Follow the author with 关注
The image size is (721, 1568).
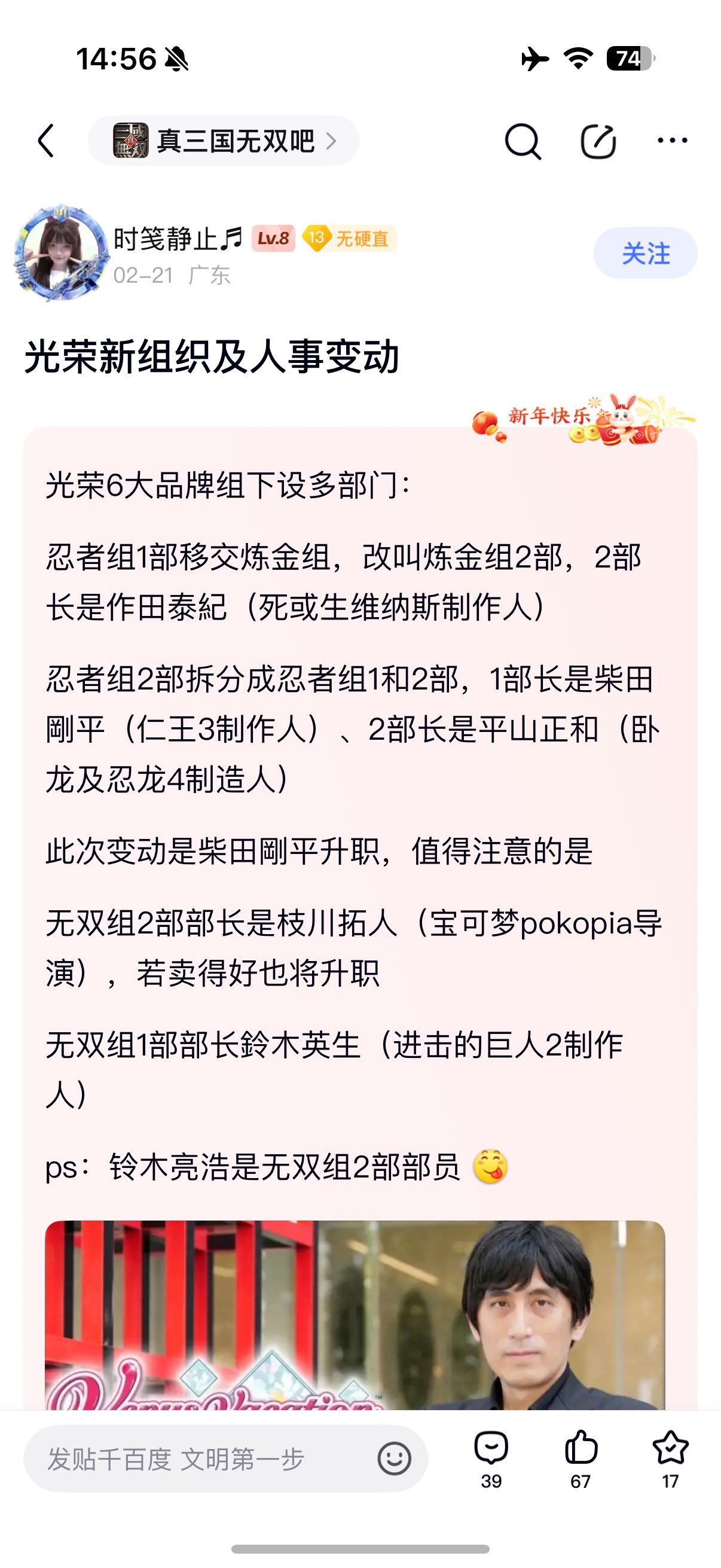[644, 253]
